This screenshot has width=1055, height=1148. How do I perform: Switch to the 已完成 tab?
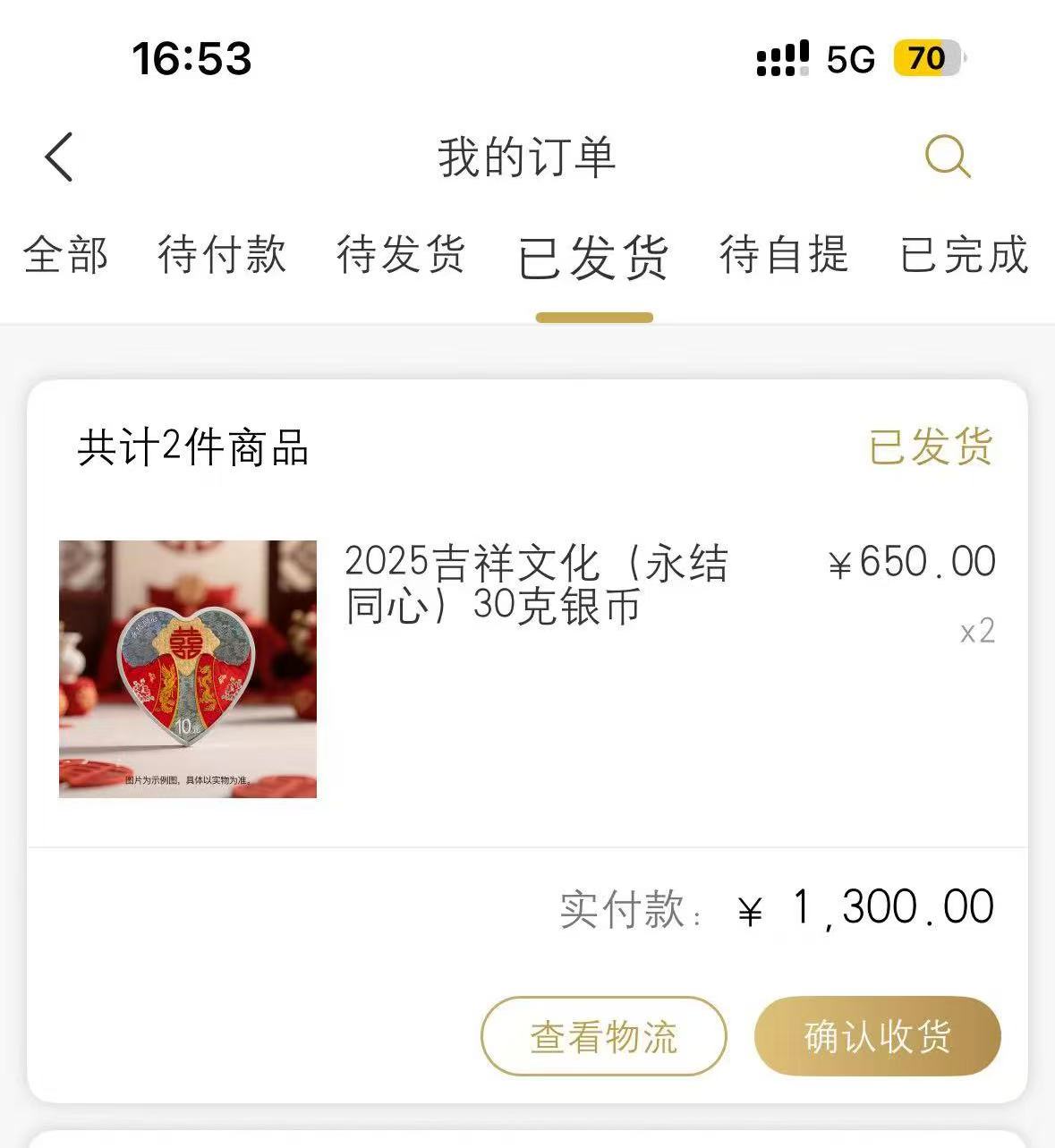pyautogui.click(x=964, y=255)
